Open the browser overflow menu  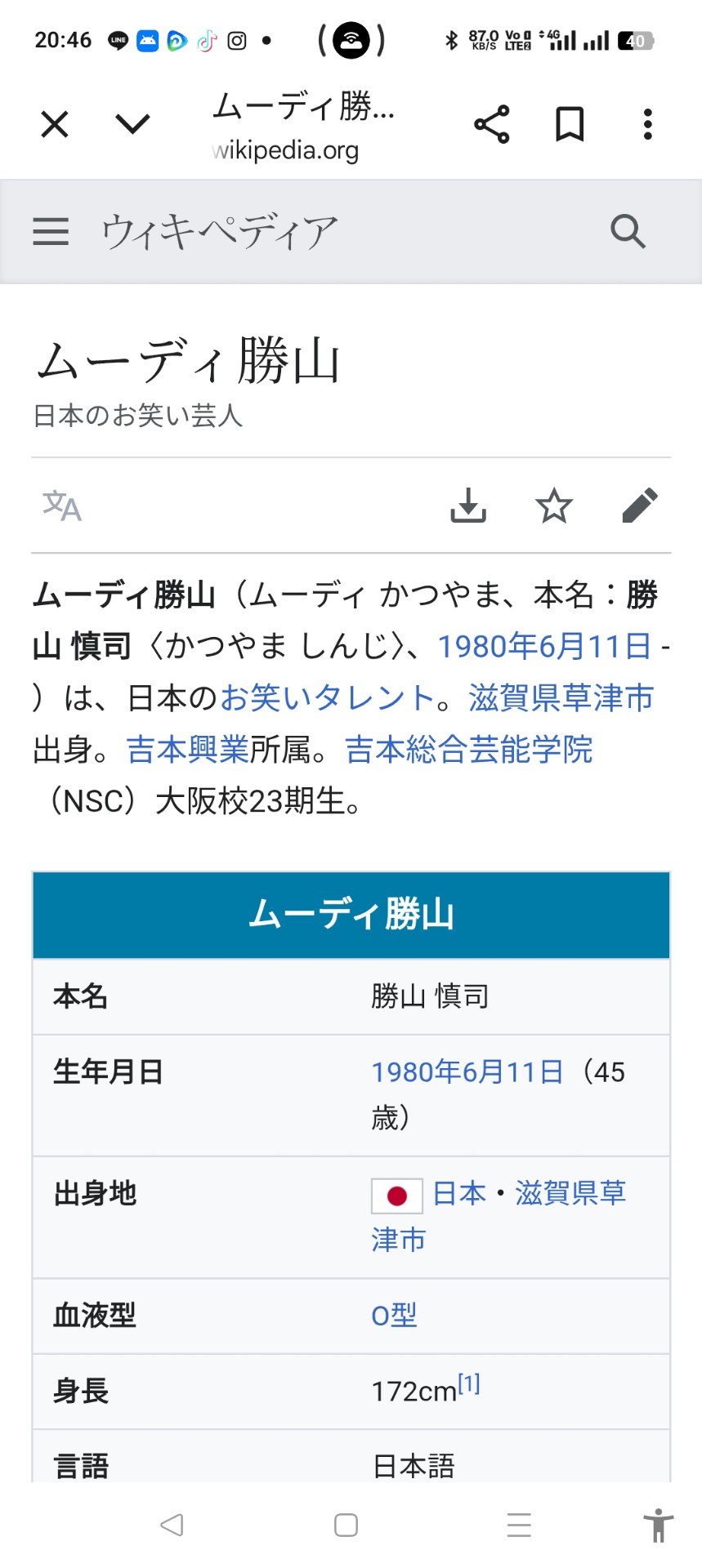(647, 125)
